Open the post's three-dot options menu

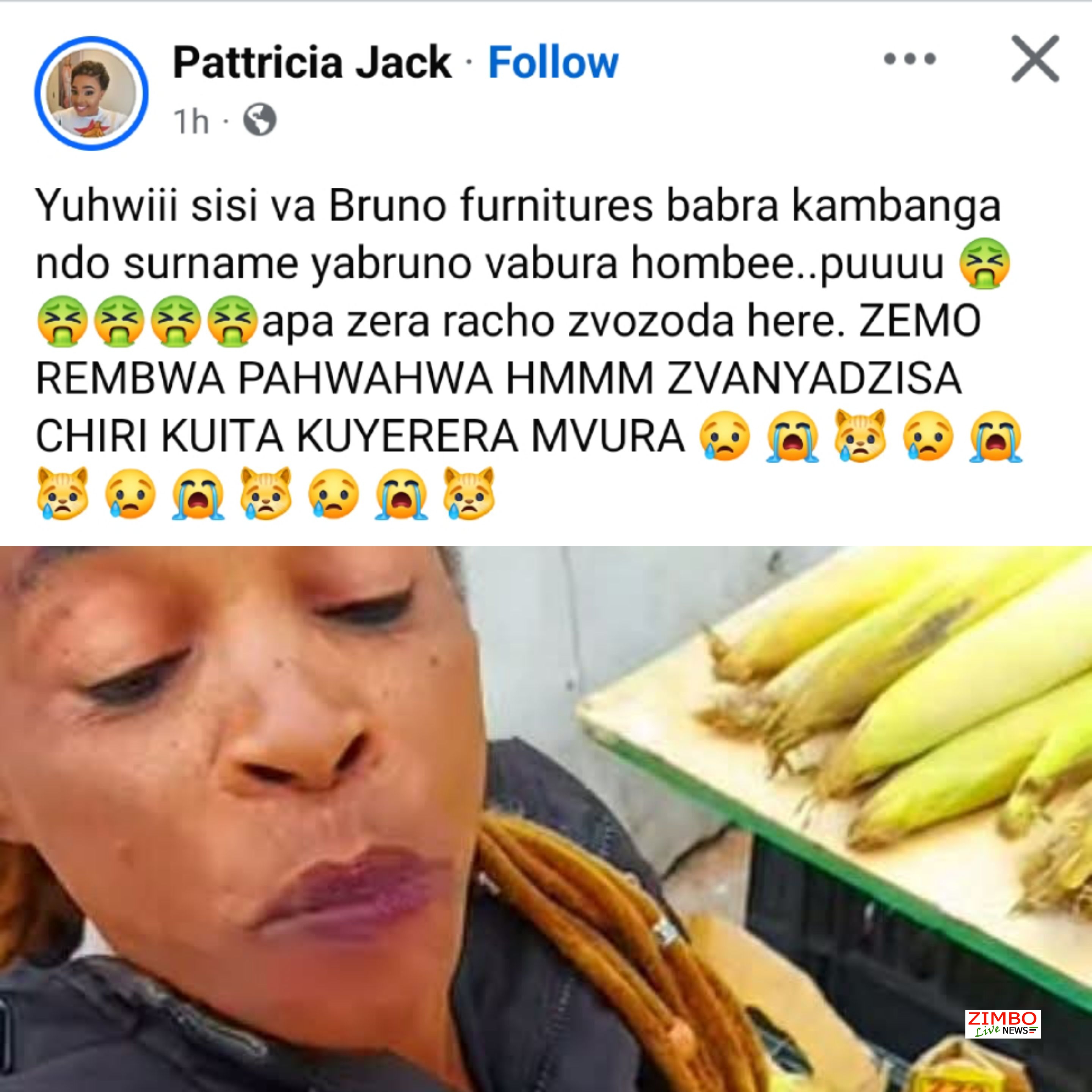pos(910,59)
